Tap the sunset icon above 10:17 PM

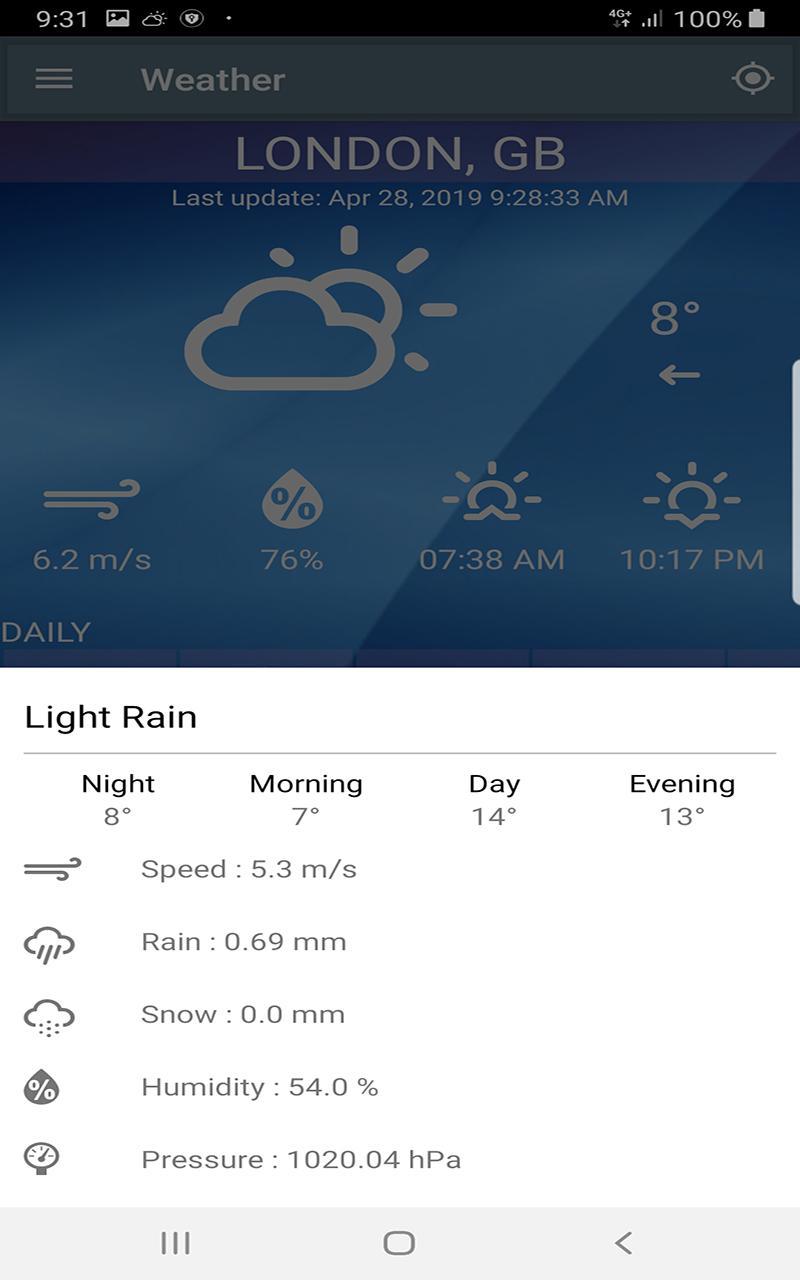pyautogui.click(x=692, y=495)
